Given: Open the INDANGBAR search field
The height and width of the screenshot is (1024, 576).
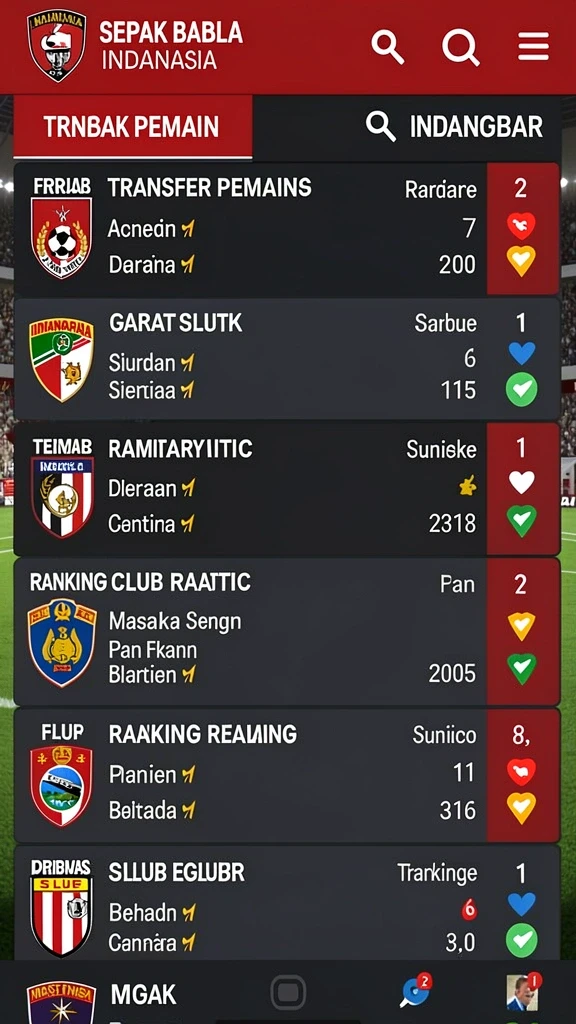Looking at the screenshot, I should click(455, 126).
